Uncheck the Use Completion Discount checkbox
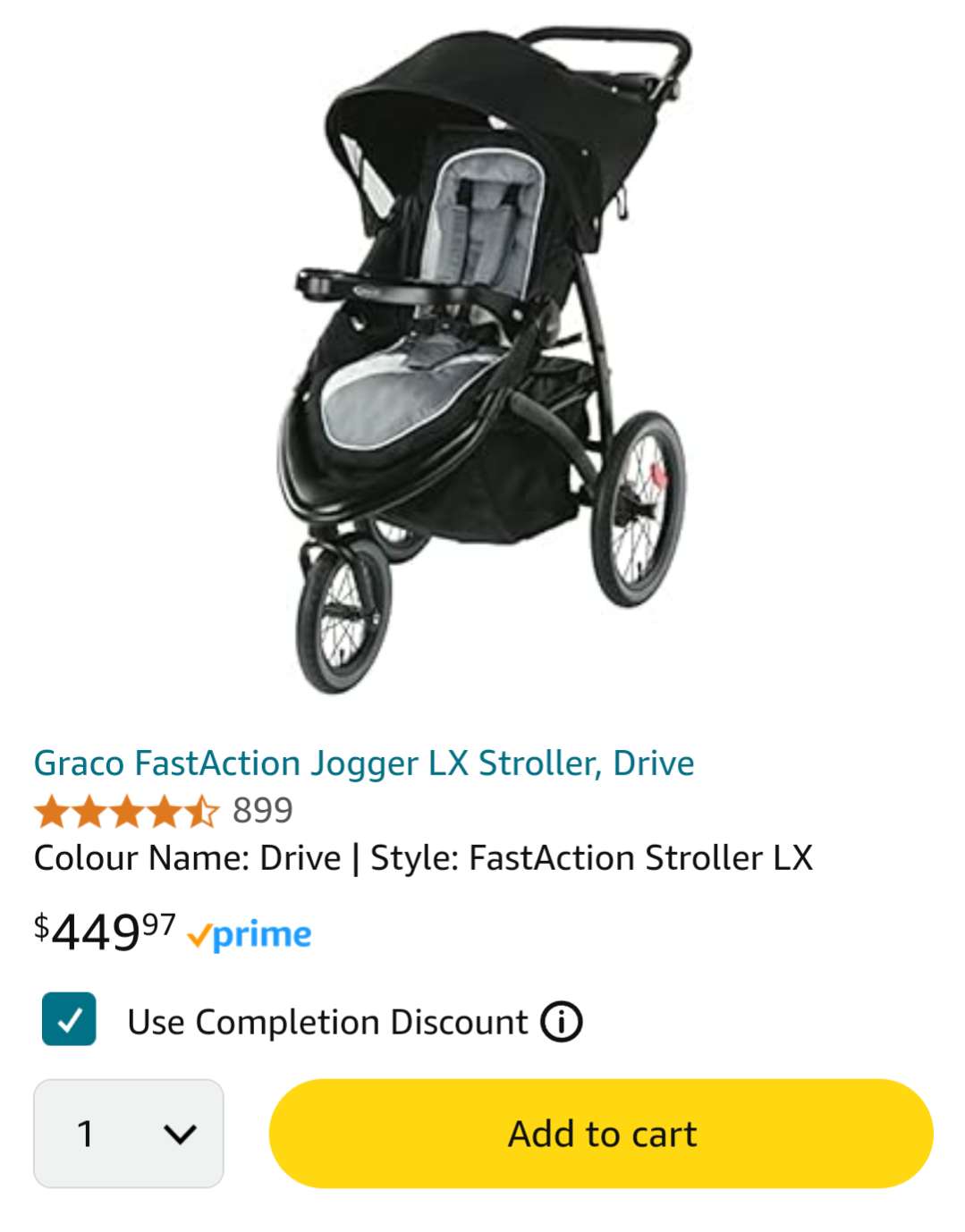This screenshot has height=1232, width=965. (x=69, y=1019)
